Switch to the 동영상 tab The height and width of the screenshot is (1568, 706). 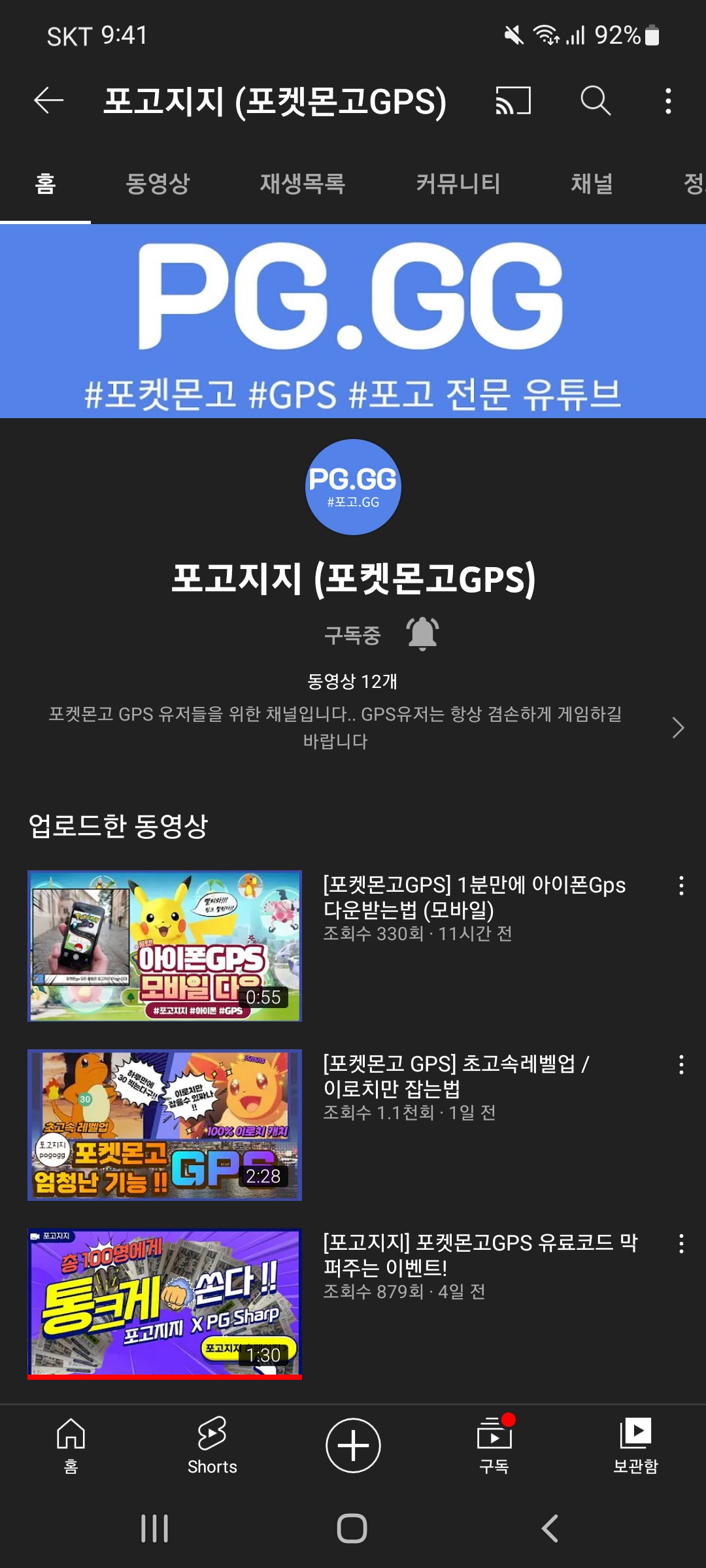click(x=158, y=184)
